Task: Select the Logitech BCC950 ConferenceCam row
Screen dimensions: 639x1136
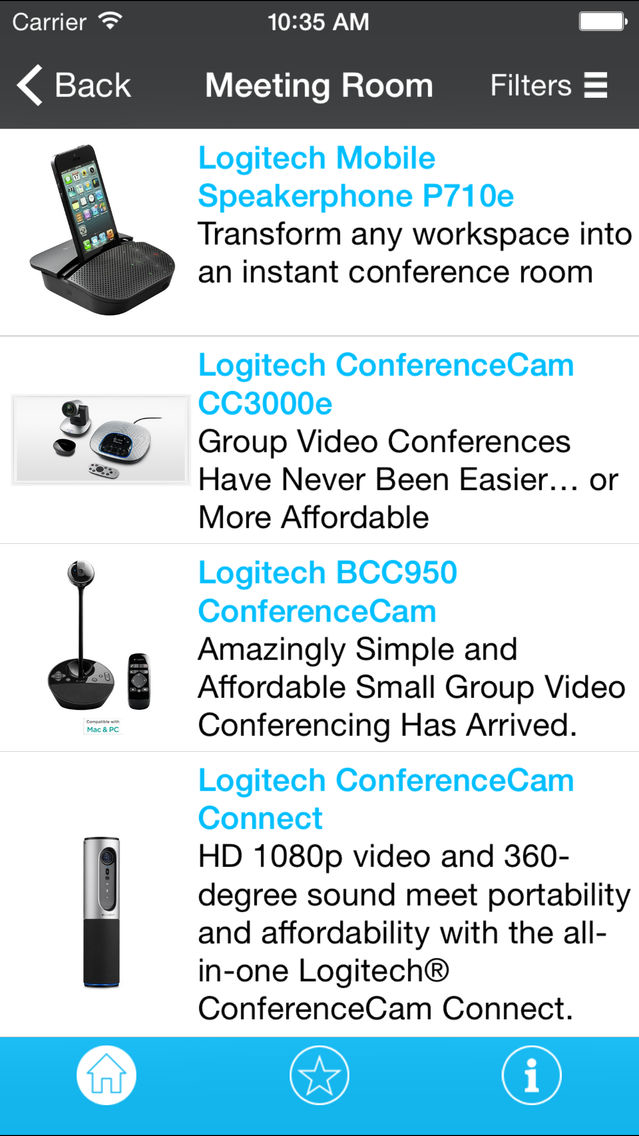Action: point(320,648)
